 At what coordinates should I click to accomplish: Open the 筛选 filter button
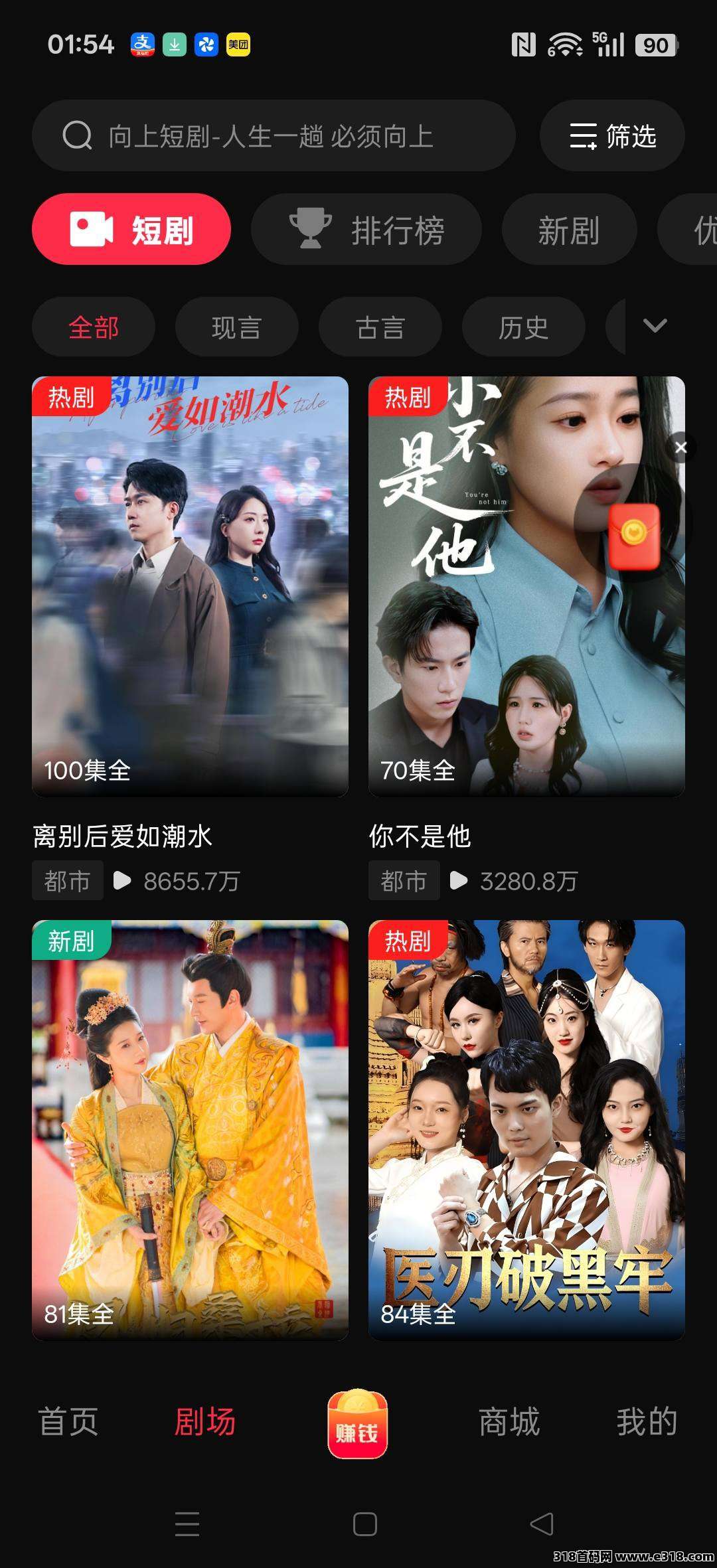(x=612, y=136)
